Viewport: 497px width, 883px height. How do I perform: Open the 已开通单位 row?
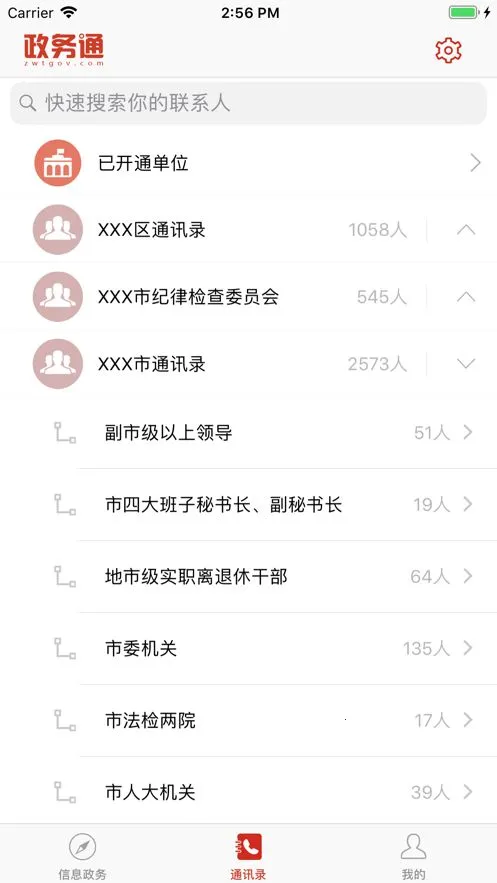[248, 163]
